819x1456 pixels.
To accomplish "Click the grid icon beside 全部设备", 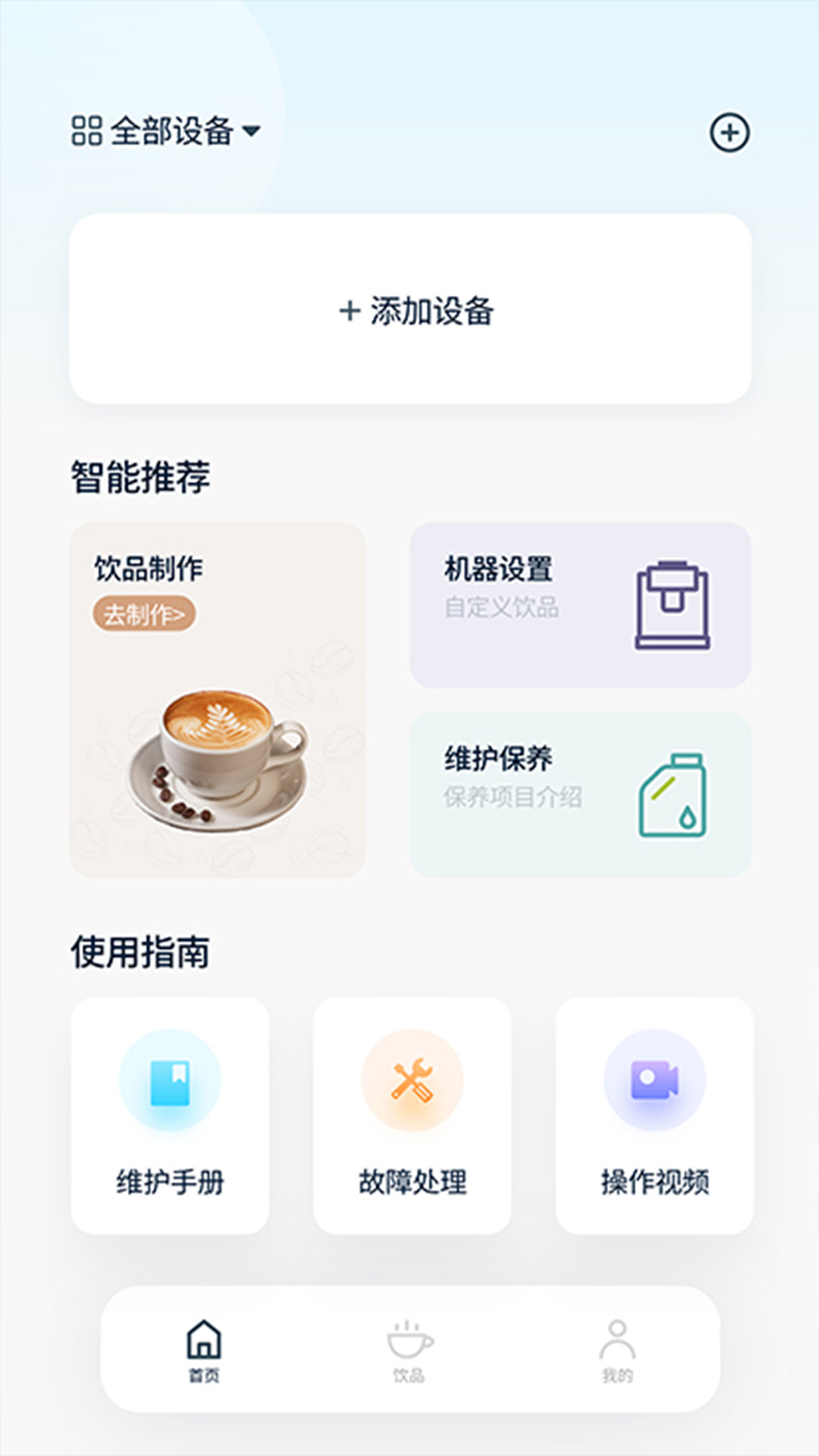I will (86, 130).
